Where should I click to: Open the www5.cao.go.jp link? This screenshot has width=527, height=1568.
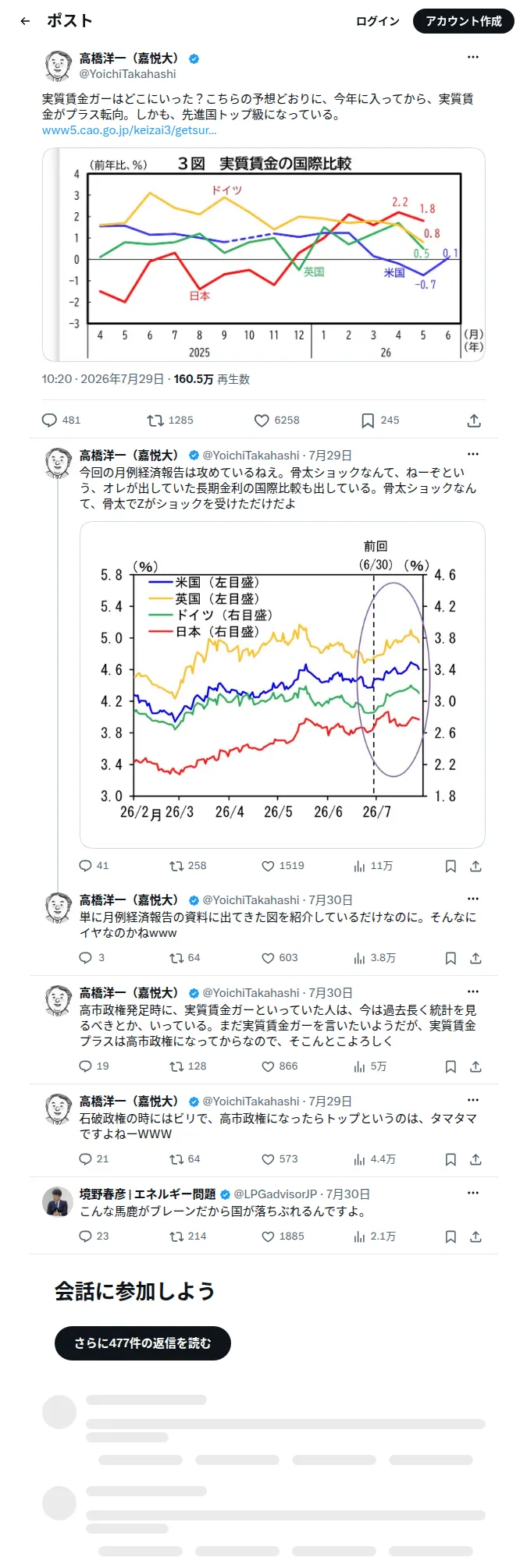tap(130, 130)
